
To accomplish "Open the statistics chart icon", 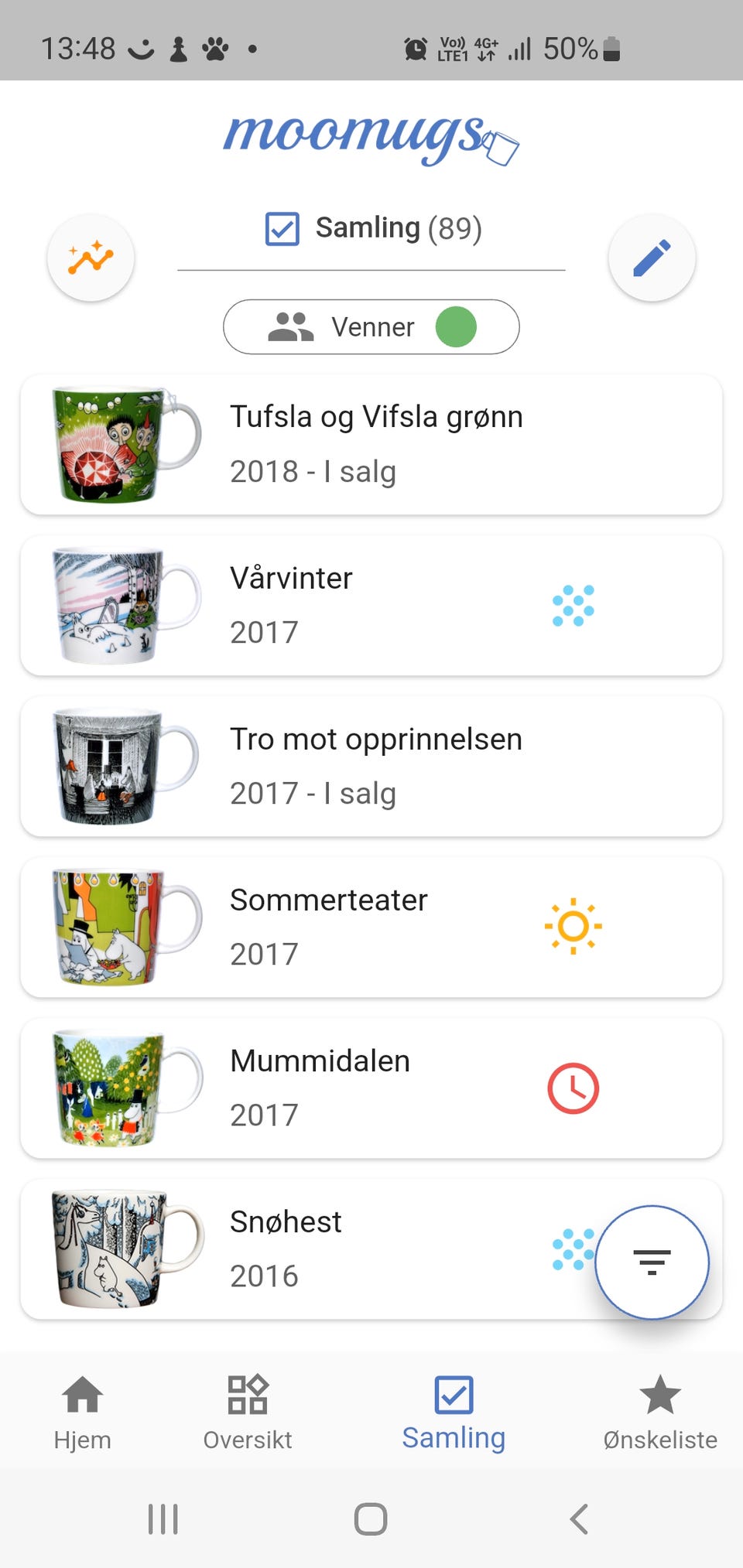I will [91, 258].
